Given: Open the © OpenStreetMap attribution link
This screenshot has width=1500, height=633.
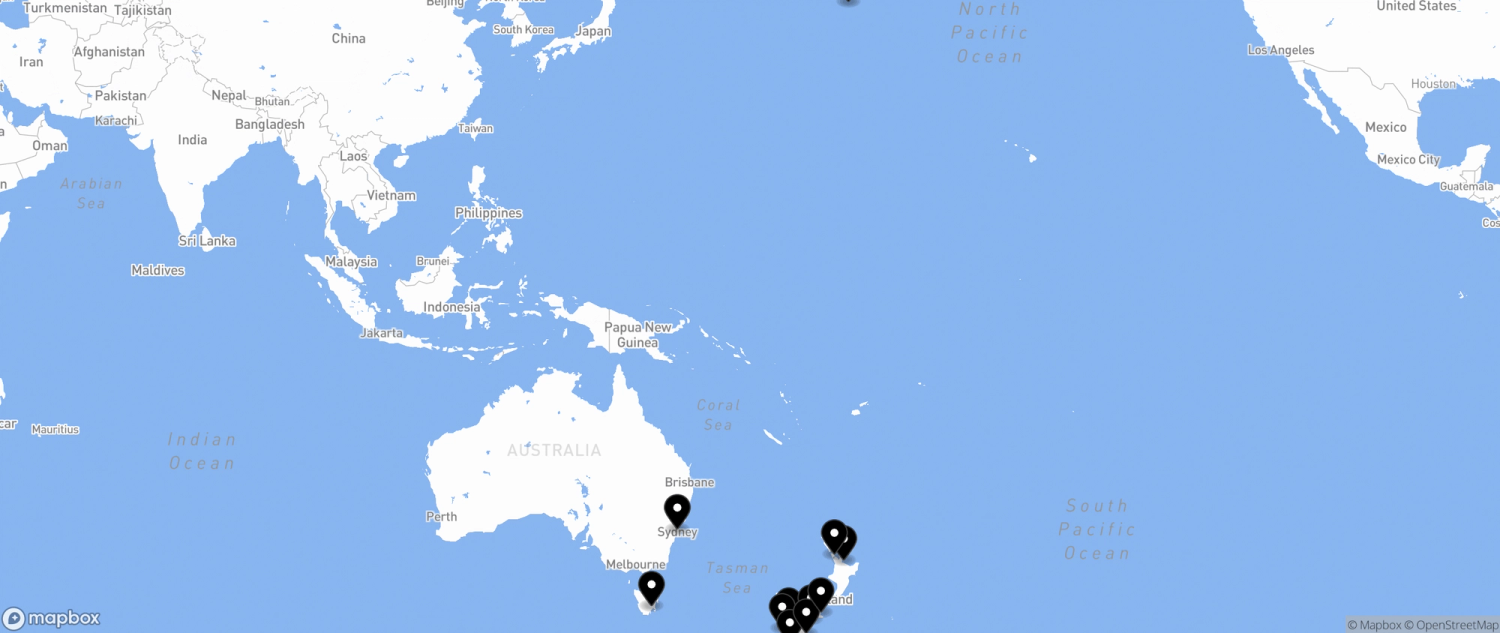Looking at the screenshot, I should (1452, 625).
